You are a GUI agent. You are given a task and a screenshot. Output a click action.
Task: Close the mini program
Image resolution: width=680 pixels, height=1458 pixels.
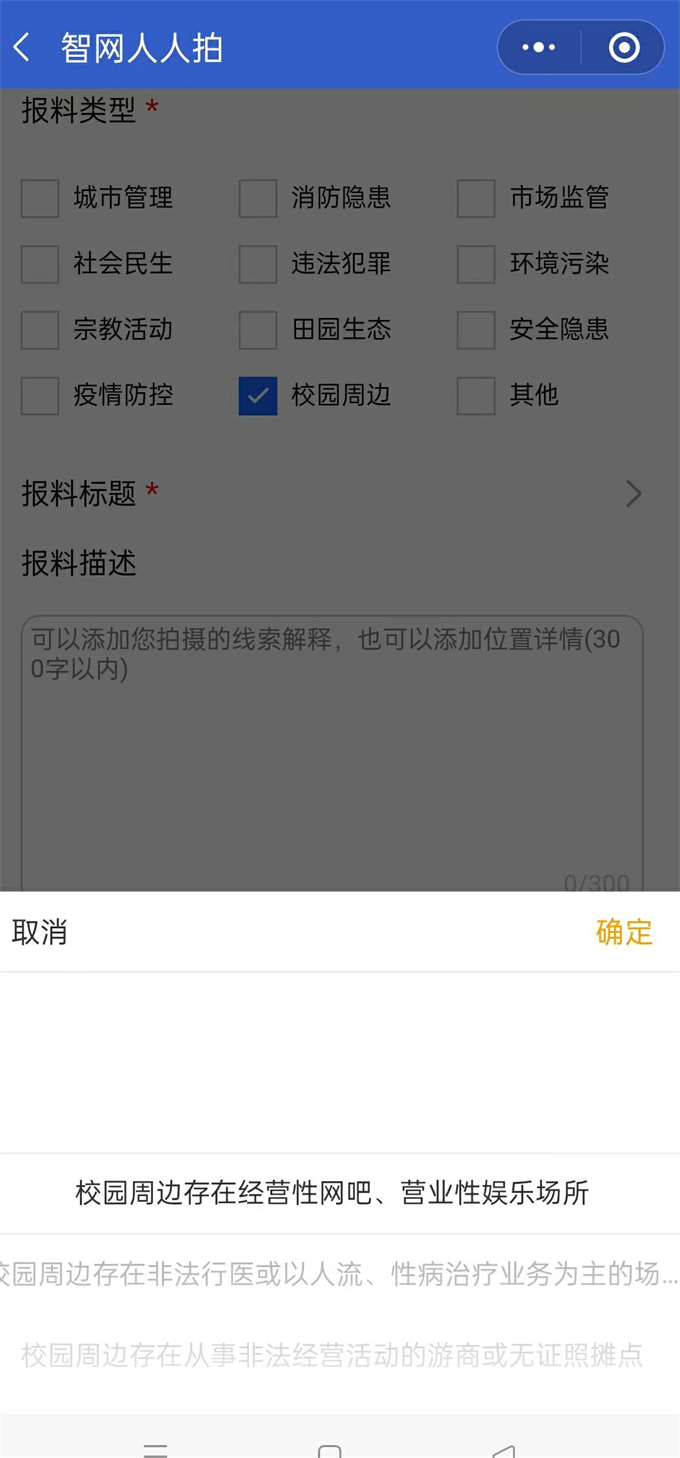pos(624,47)
